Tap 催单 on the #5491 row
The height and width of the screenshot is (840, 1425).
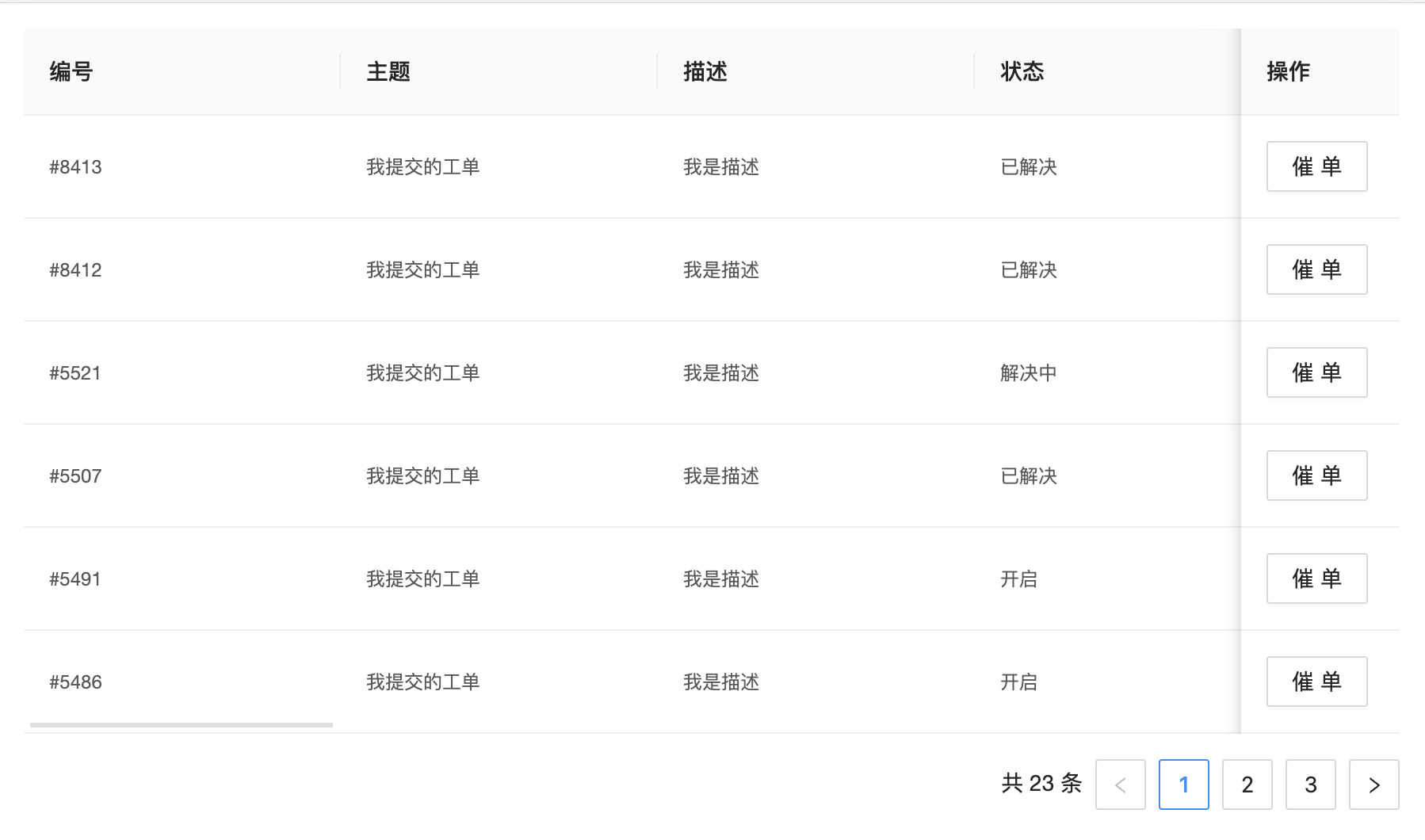click(1316, 578)
